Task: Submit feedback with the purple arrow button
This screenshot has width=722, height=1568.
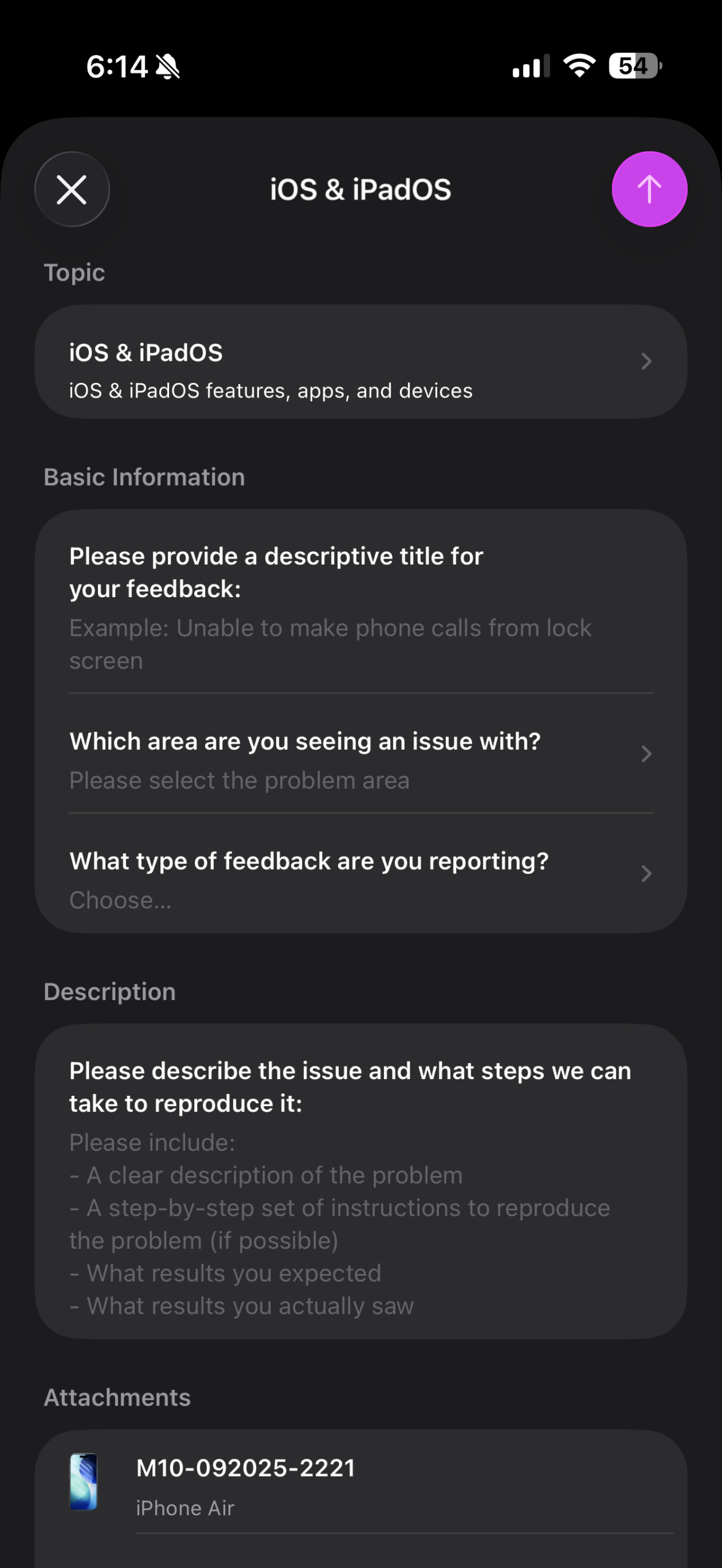Action: click(x=649, y=189)
